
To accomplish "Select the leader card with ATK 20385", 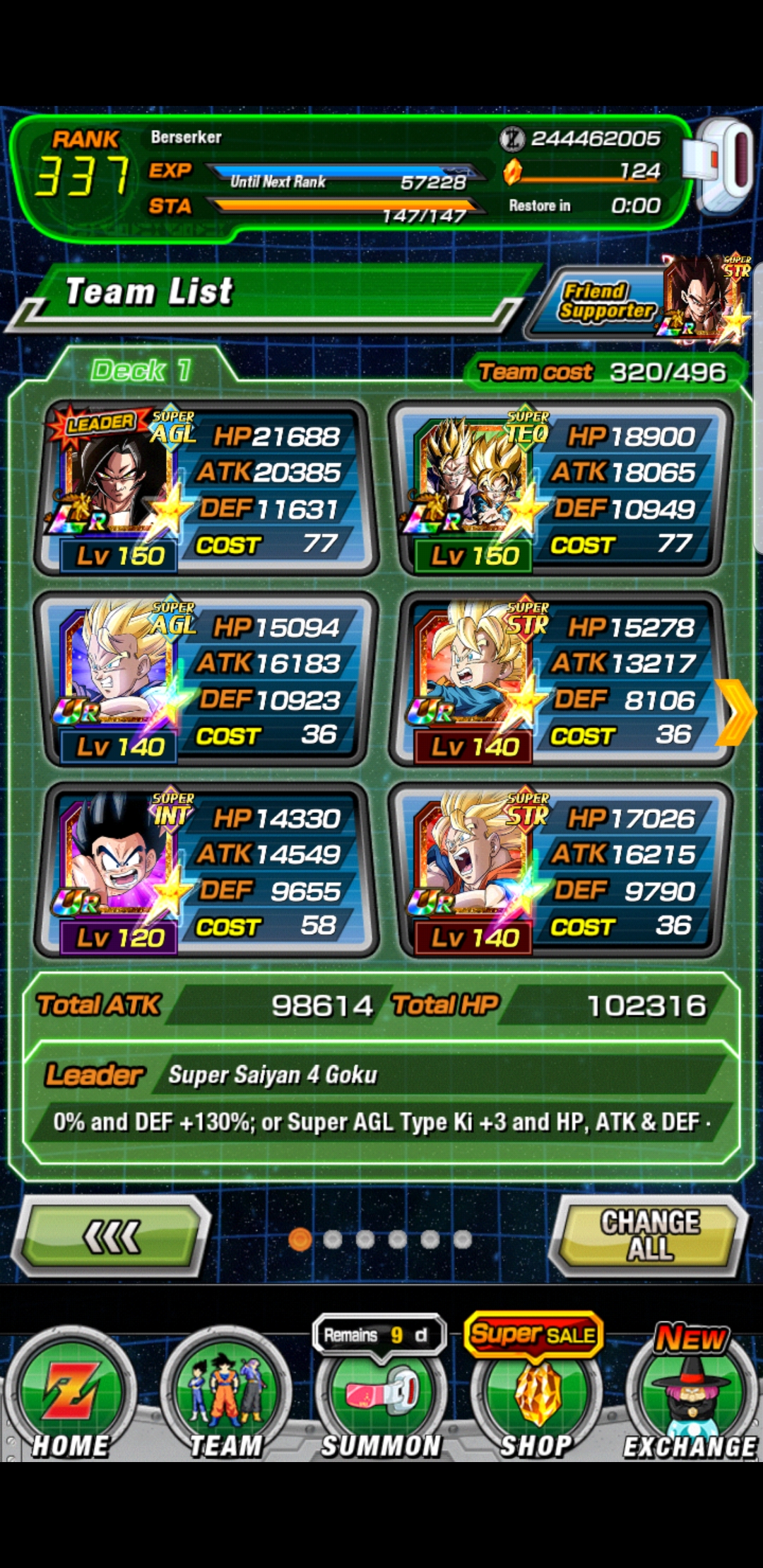I will (x=206, y=489).
